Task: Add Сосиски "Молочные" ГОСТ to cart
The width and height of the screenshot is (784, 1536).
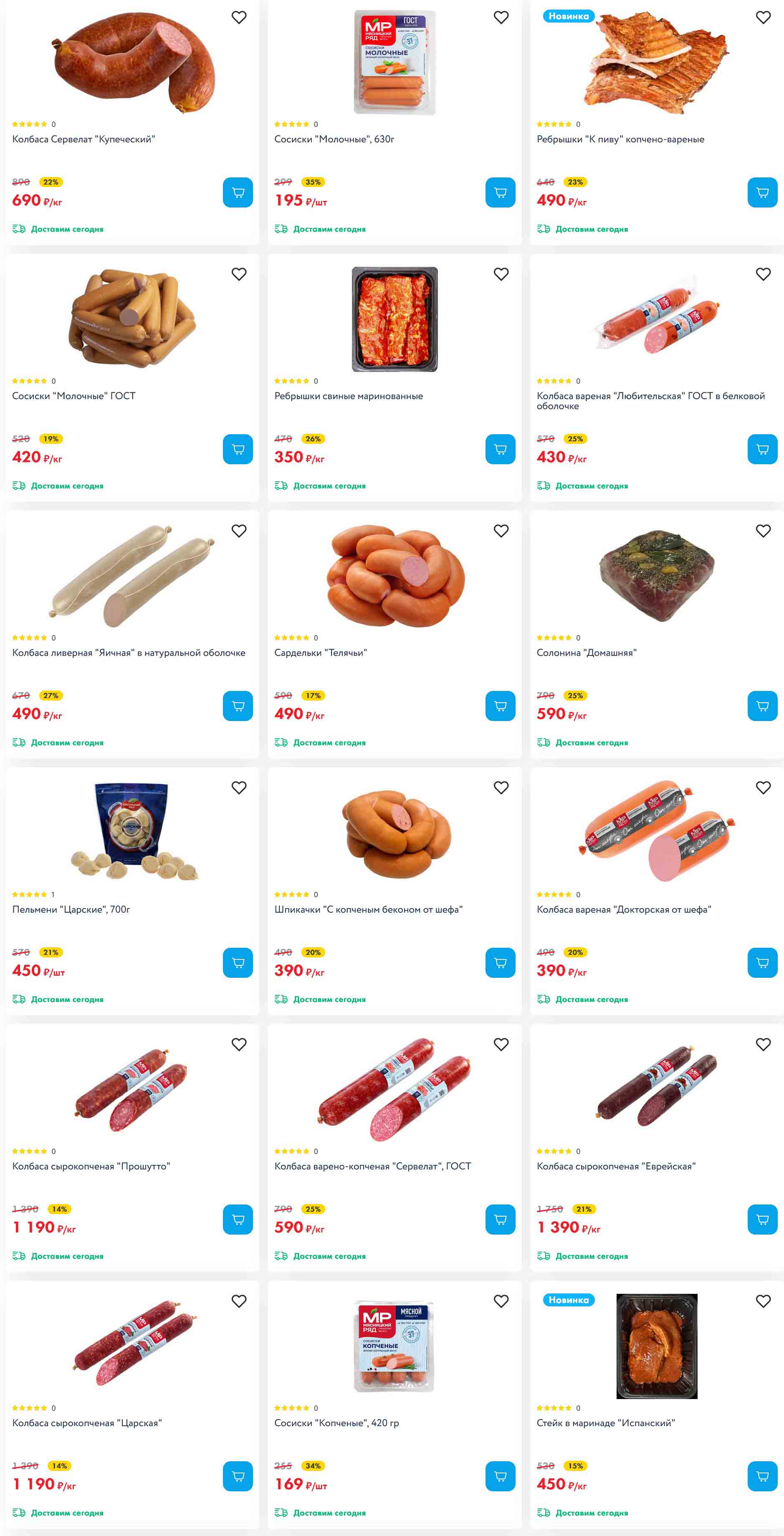Action: (x=237, y=449)
